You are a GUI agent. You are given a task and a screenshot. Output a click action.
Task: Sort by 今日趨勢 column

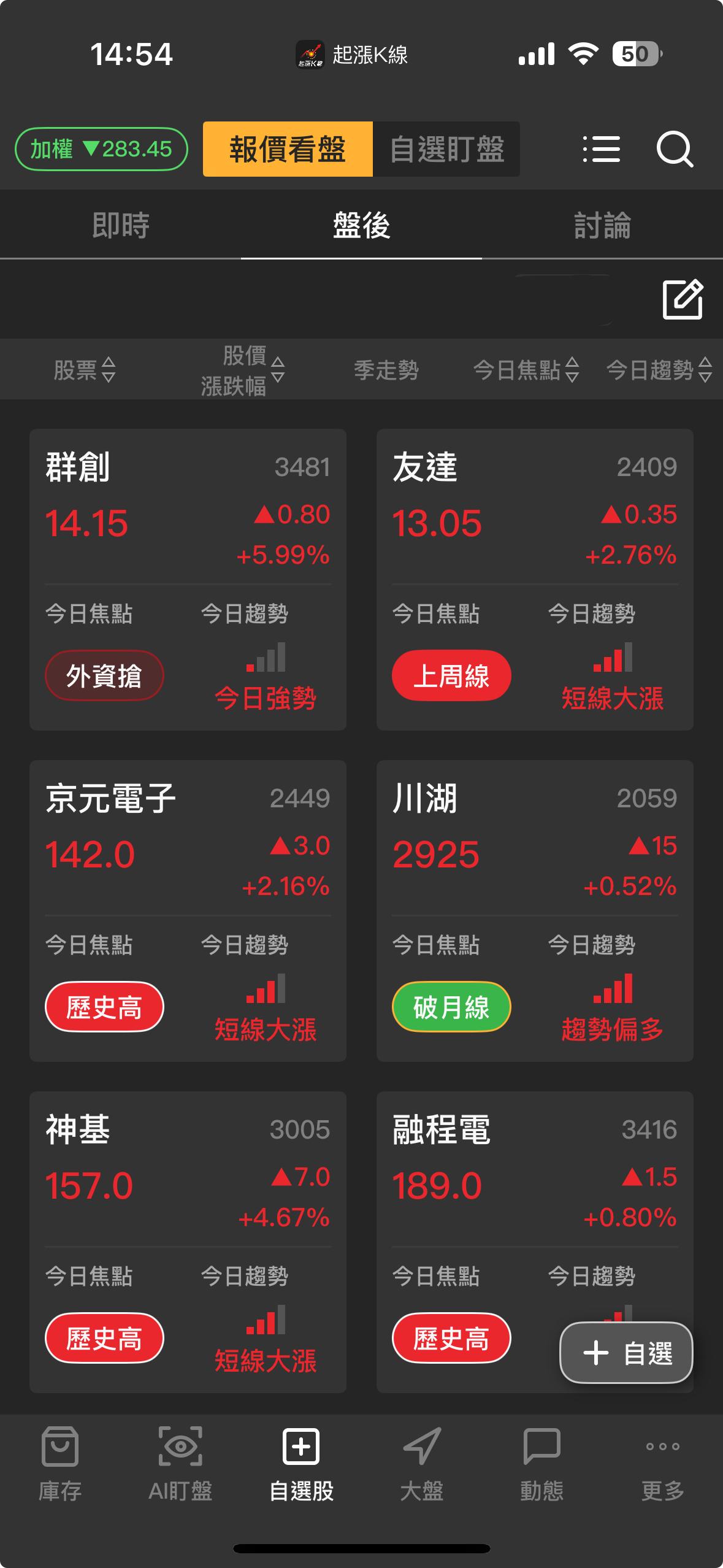659,370
